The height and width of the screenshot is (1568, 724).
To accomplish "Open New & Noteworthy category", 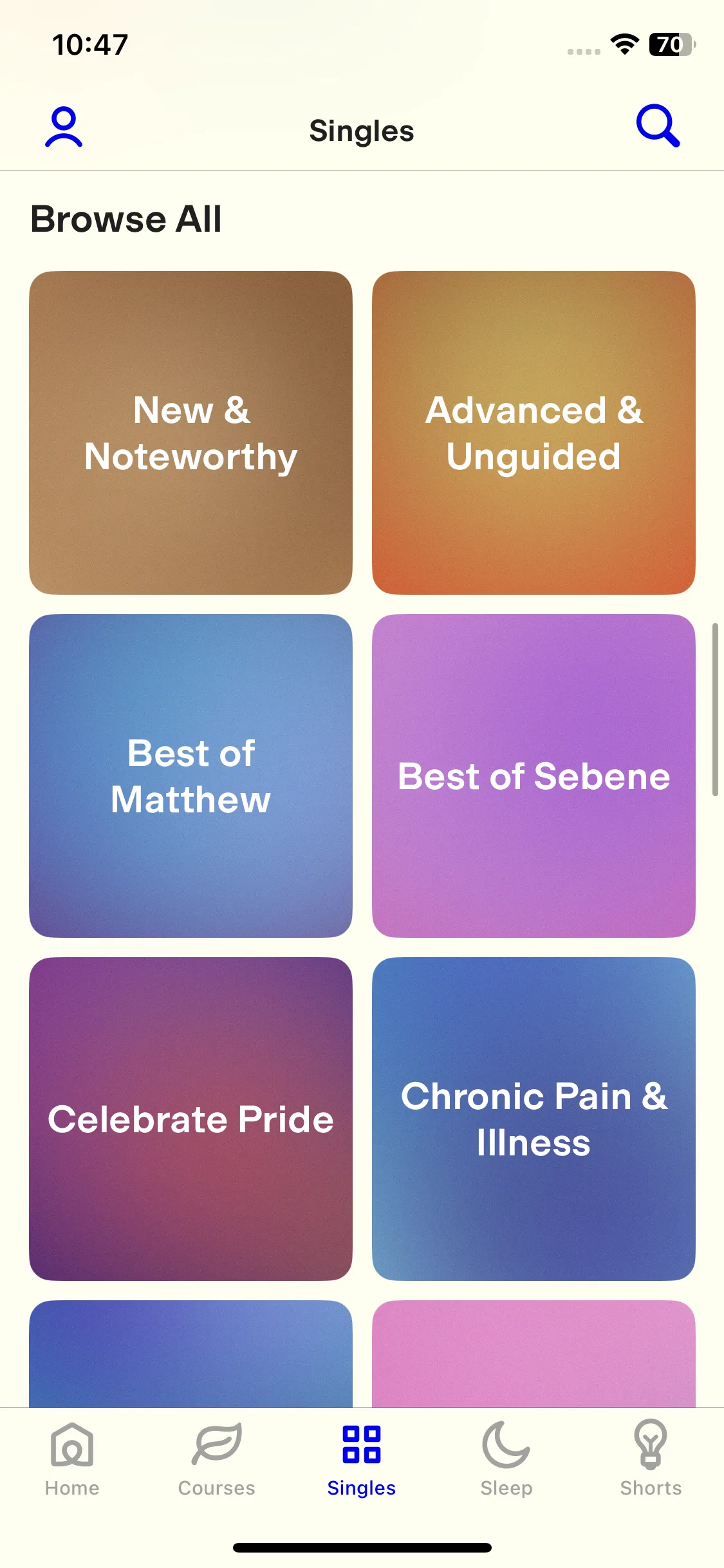I will pos(190,433).
